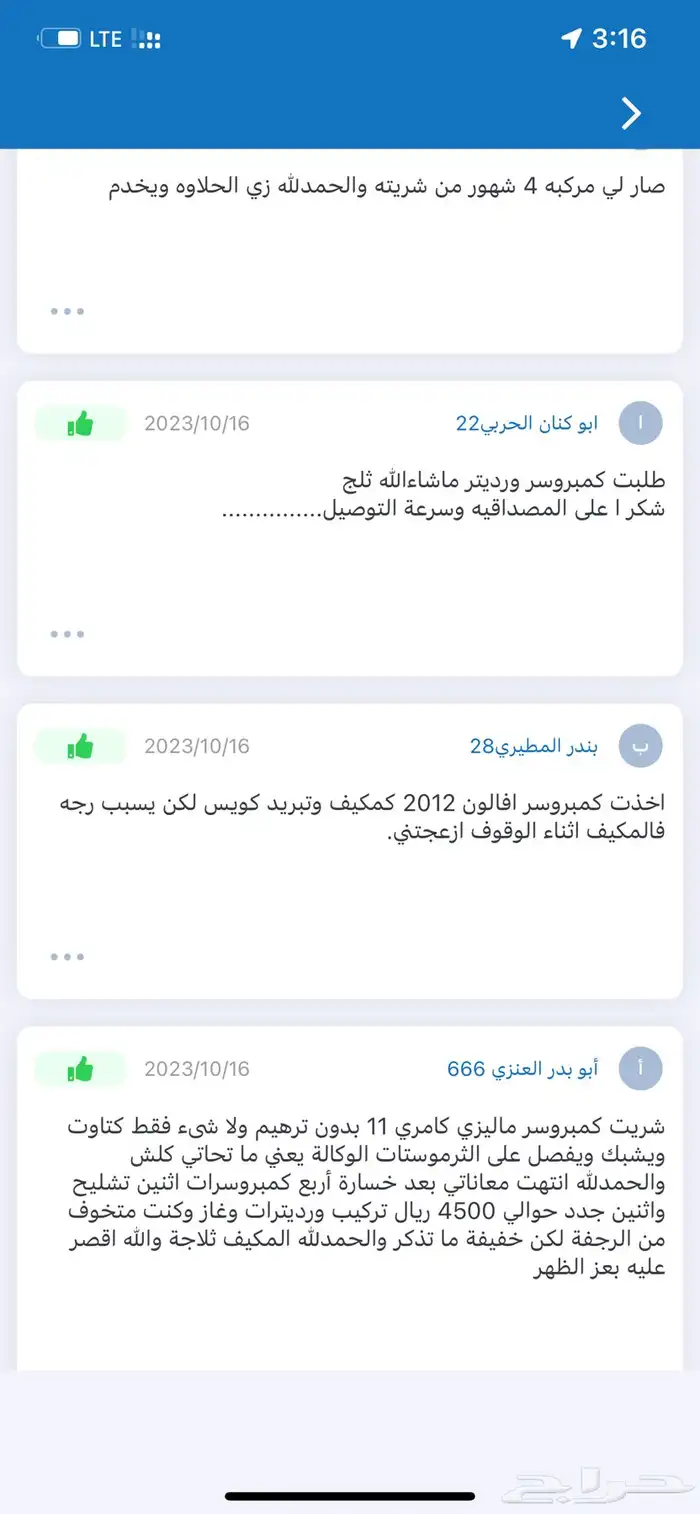Tap the back chevron in header
The image size is (700, 1514).
tap(631, 114)
